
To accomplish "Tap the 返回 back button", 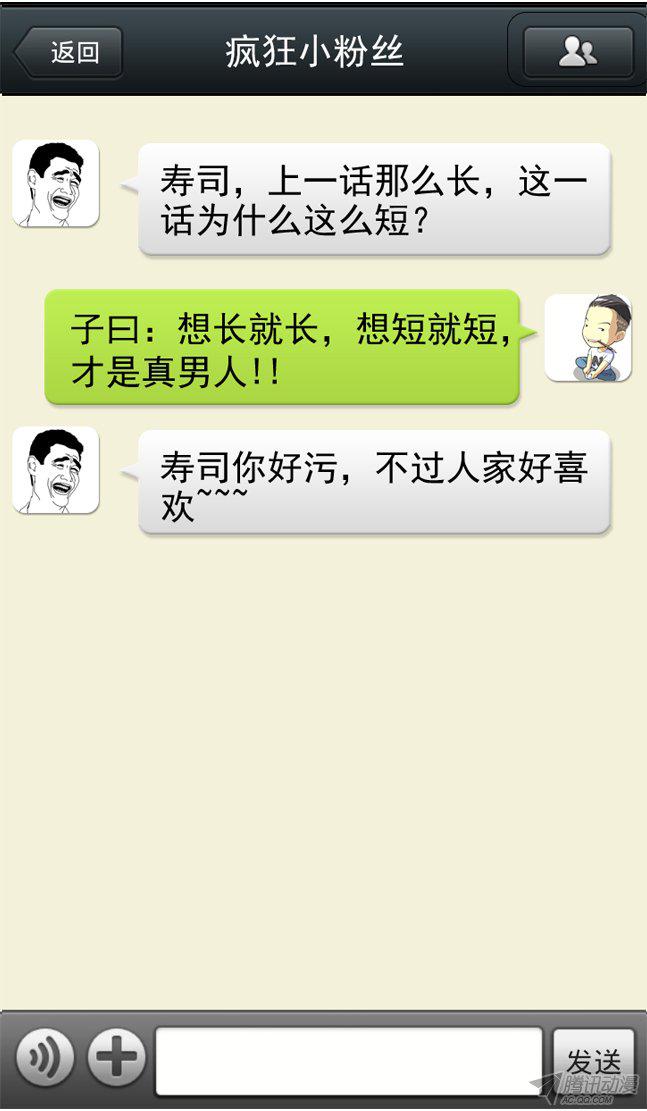I will (68, 52).
